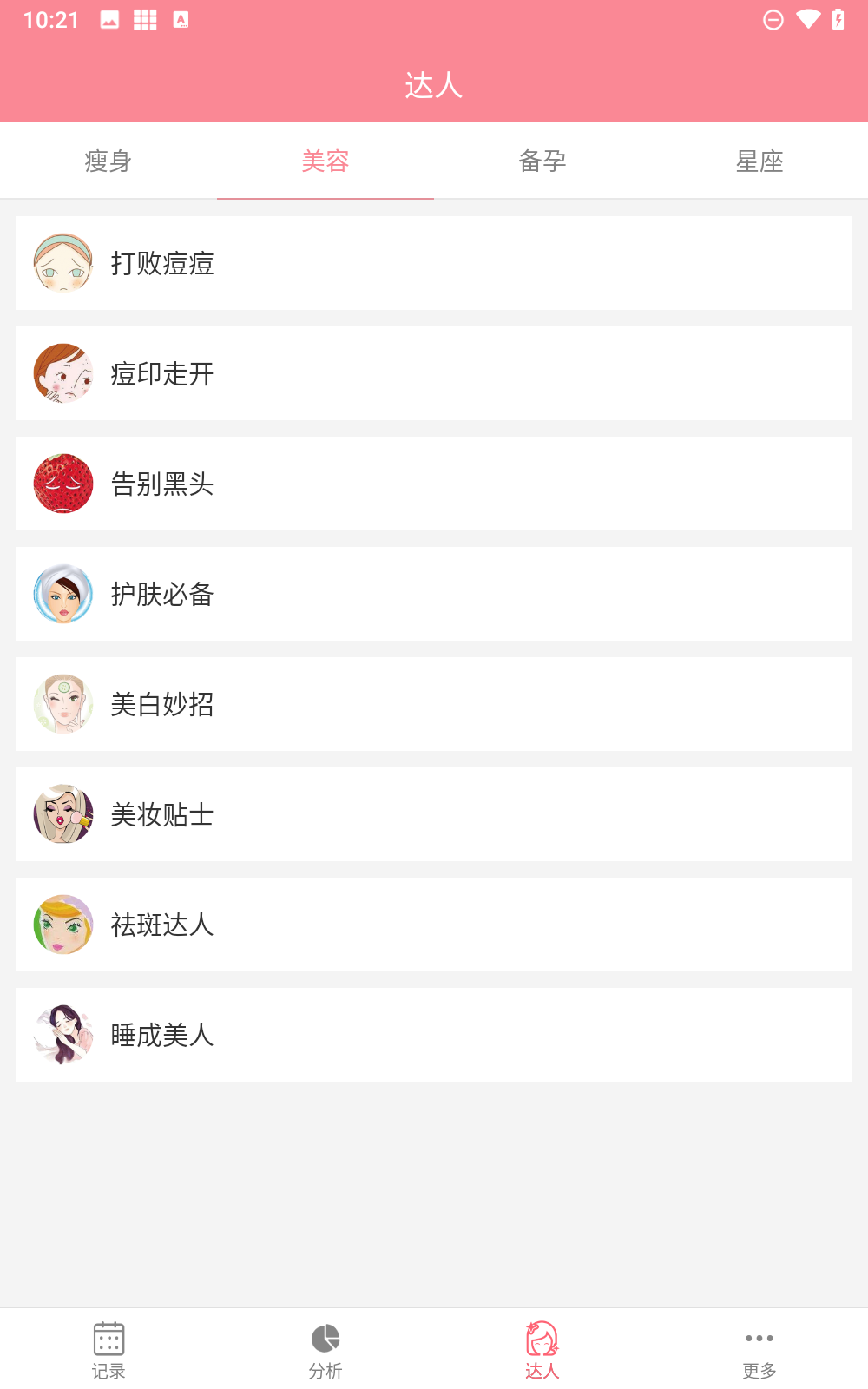Open the 睡成美人 topic
Screen dimensions: 868x1389
(x=434, y=1035)
